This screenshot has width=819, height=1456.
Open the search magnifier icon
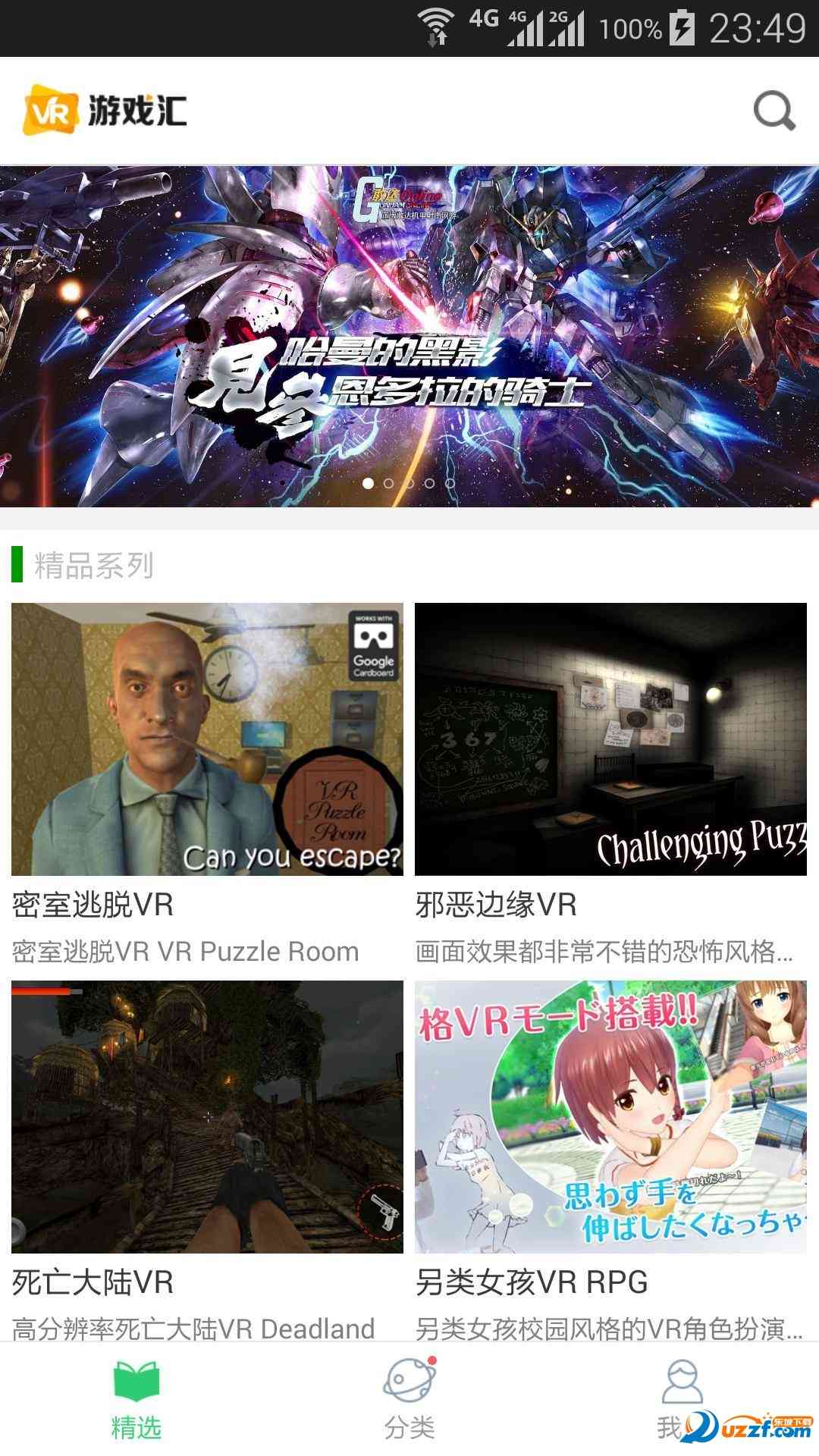pyautogui.click(x=773, y=111)
